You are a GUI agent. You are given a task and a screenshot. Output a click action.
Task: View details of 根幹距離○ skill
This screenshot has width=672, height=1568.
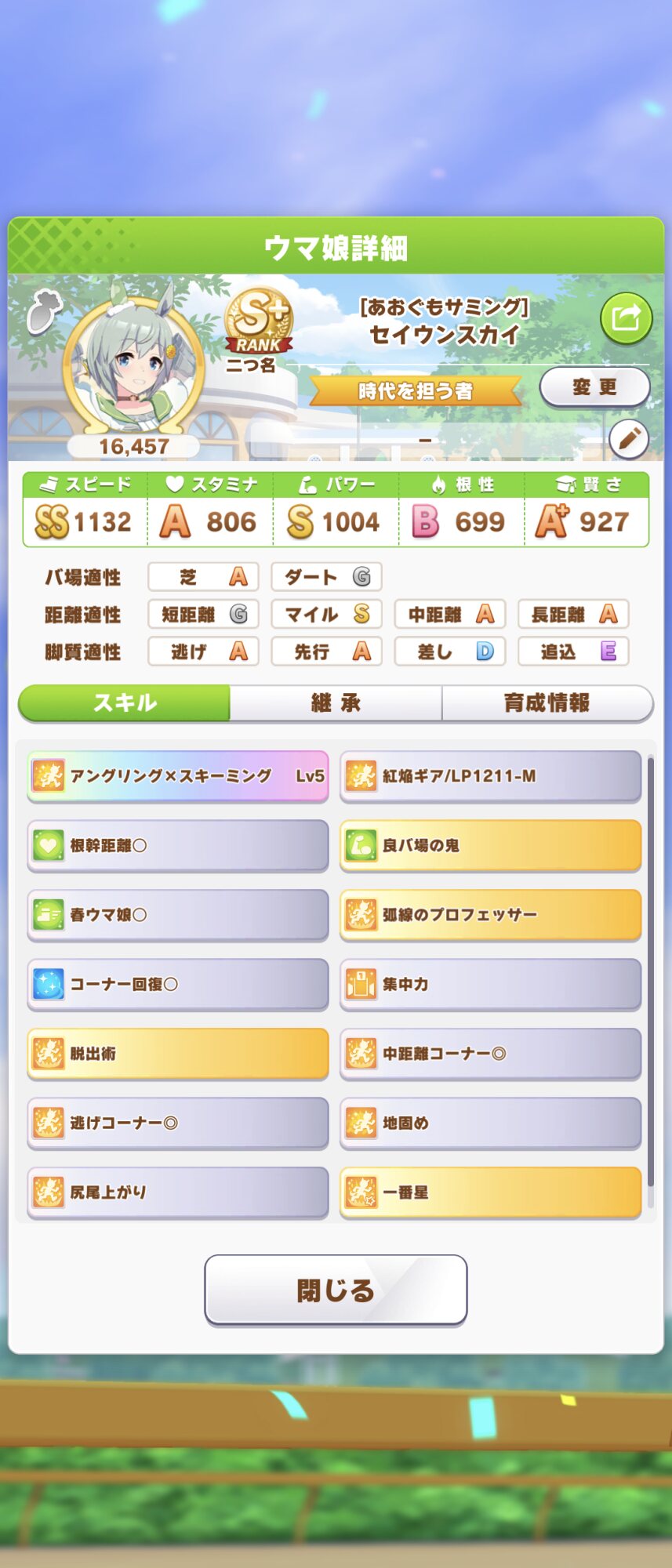tap(177, 845)
